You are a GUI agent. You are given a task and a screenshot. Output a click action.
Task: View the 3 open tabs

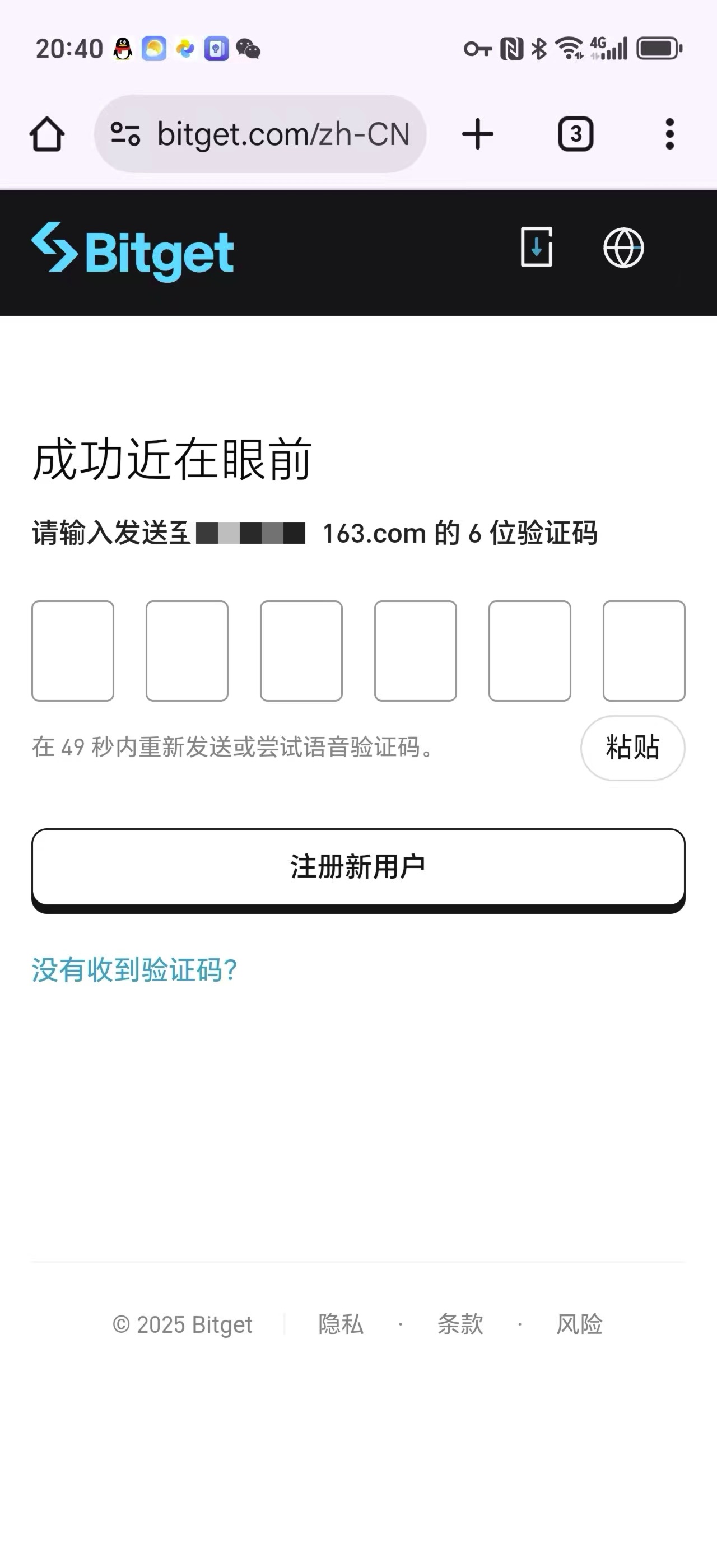pyautogui.click(x=575, y=134)
